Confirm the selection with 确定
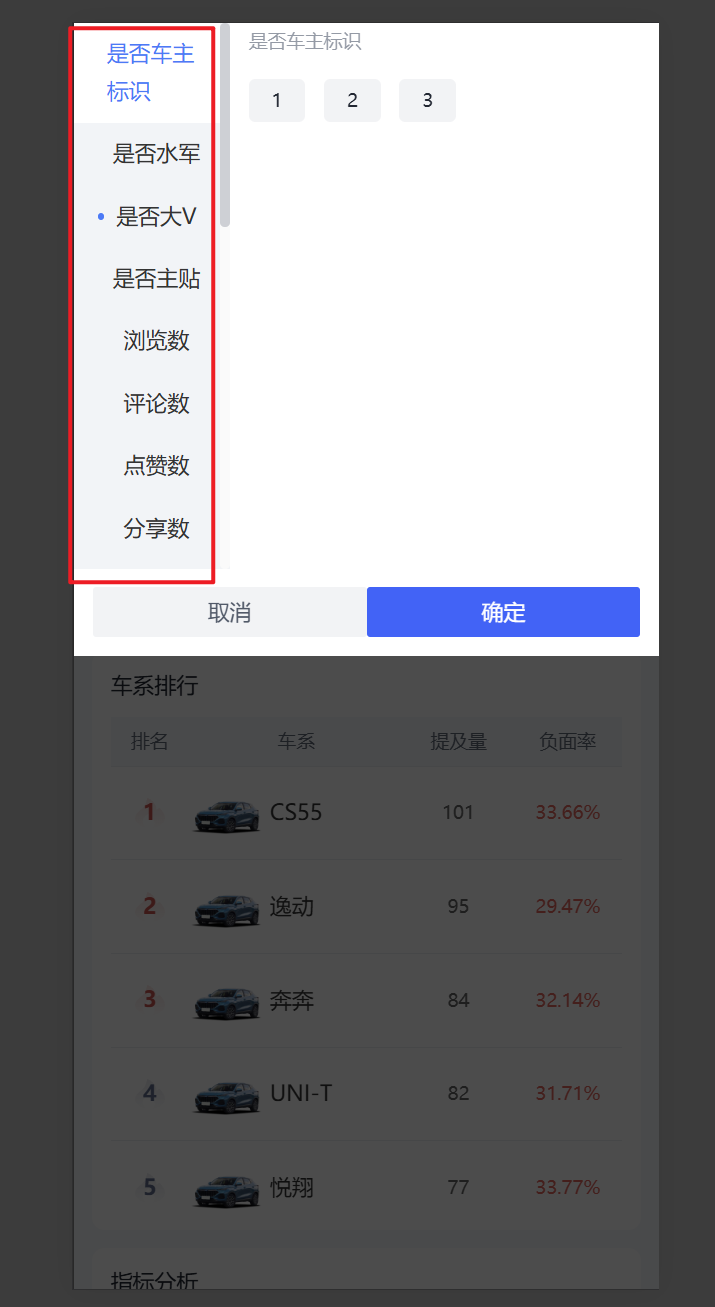715x1307 pixels. pos(503,612)
